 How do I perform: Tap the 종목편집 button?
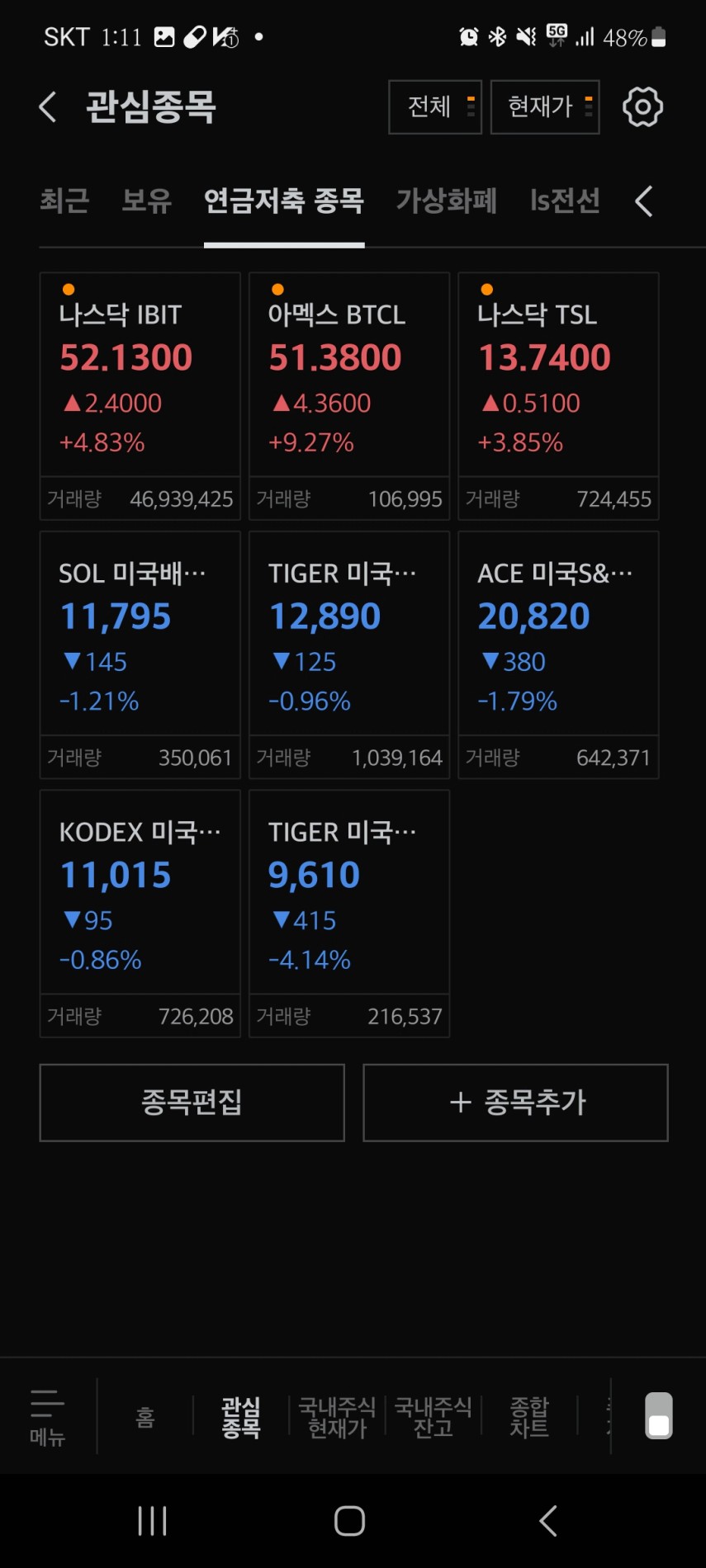(192, 1103)
